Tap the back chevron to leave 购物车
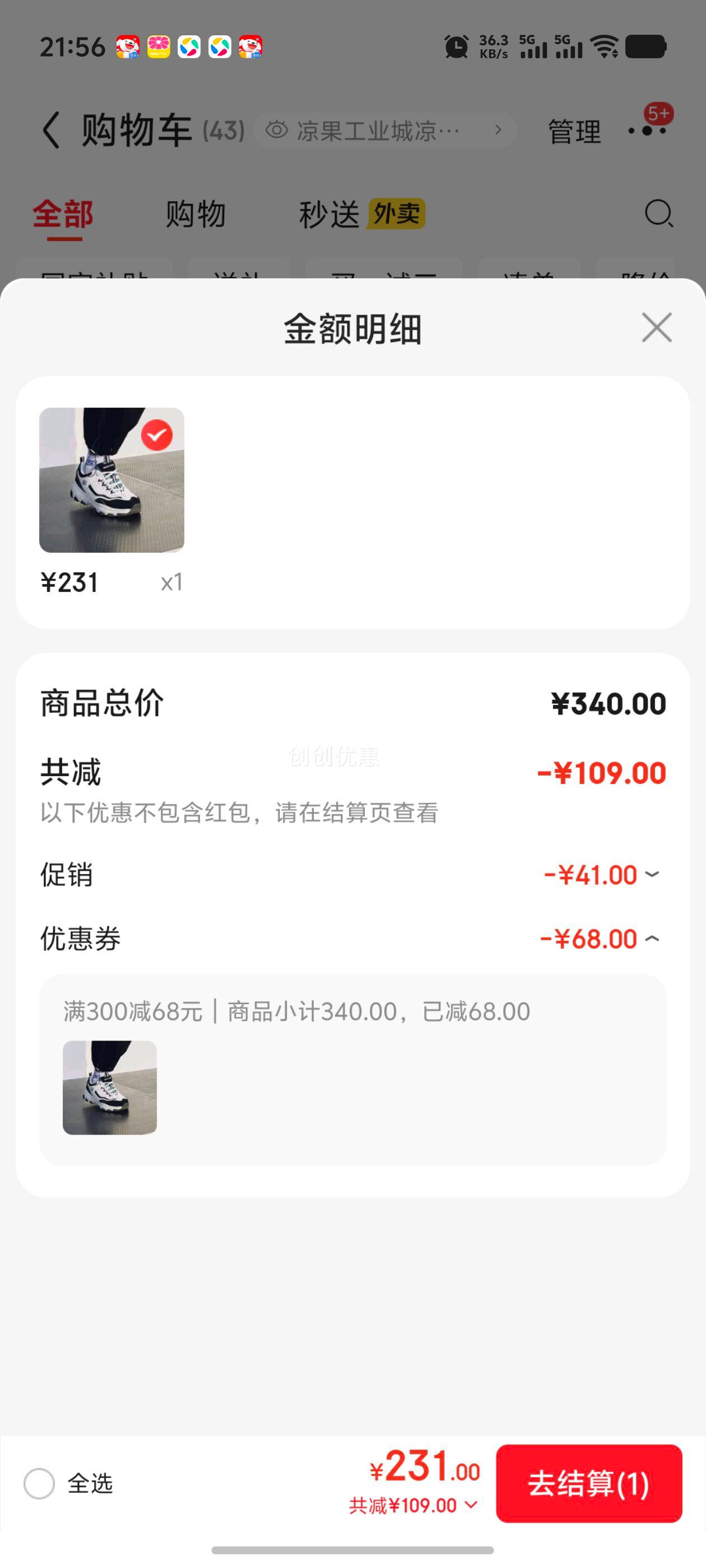The image size is (706, 1568). pyautogui.click(x=50, y=130)
